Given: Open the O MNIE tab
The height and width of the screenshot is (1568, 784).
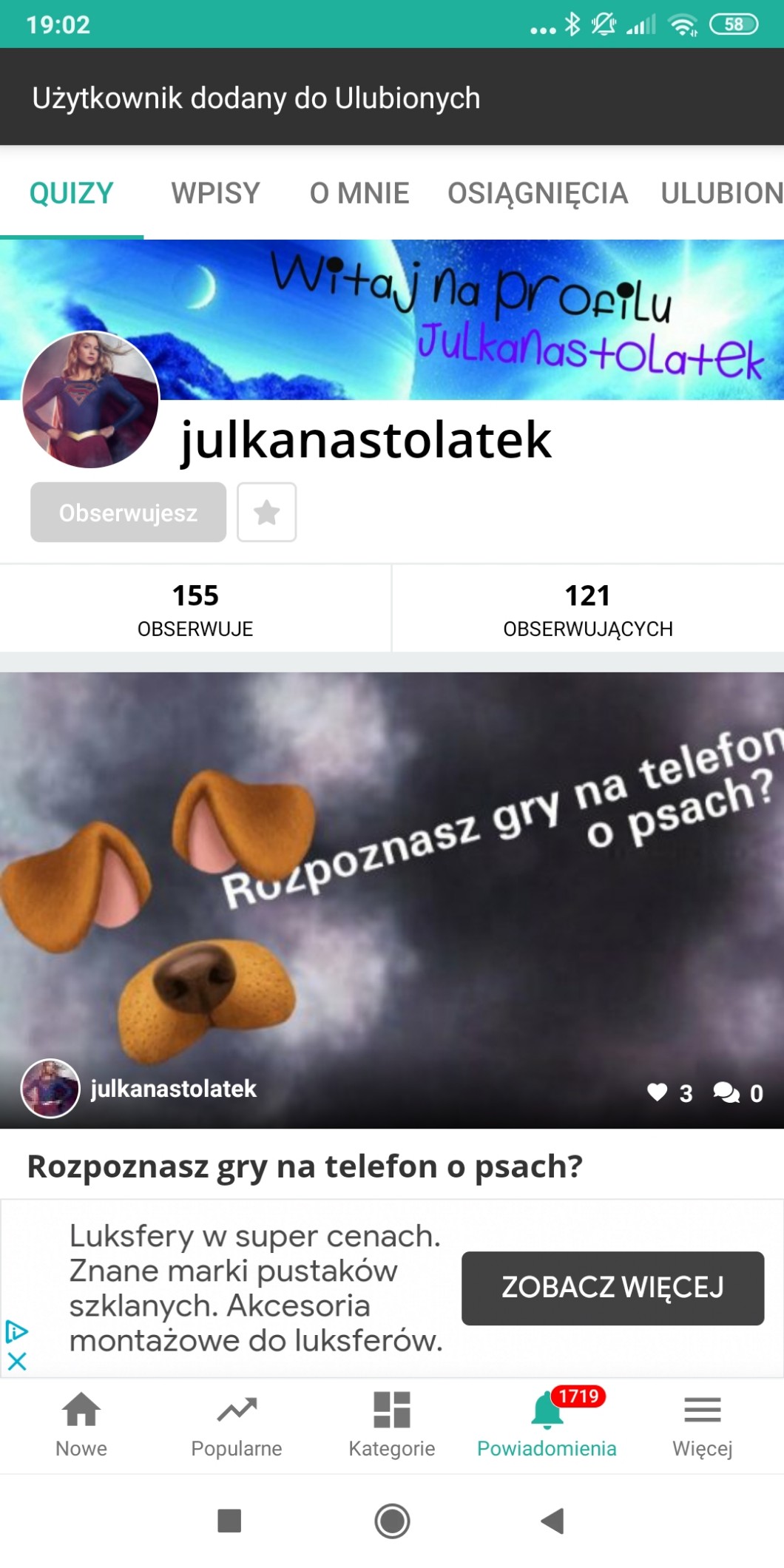Looking at the screenshot, I should click(359, 193).
